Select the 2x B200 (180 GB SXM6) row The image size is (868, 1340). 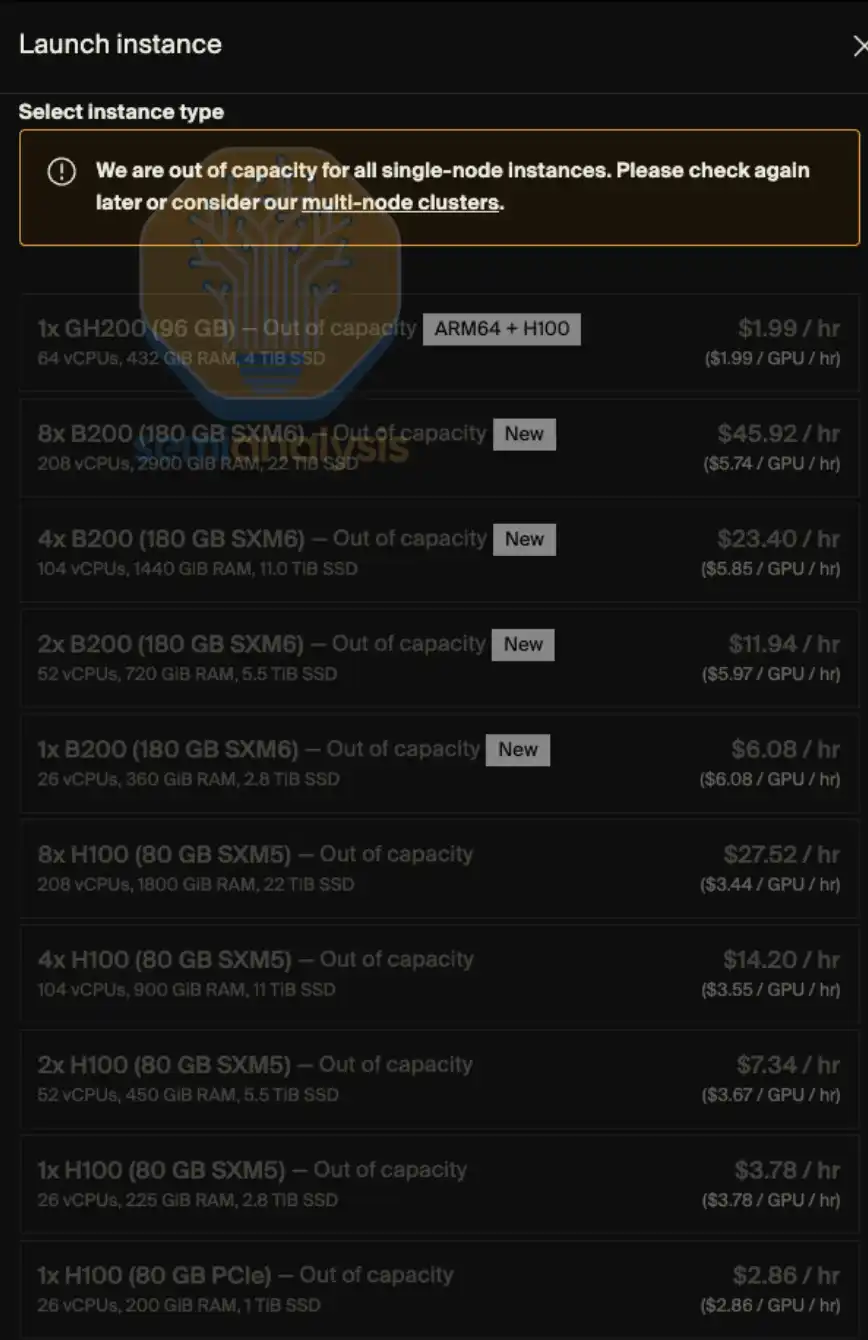click(438, 657)
